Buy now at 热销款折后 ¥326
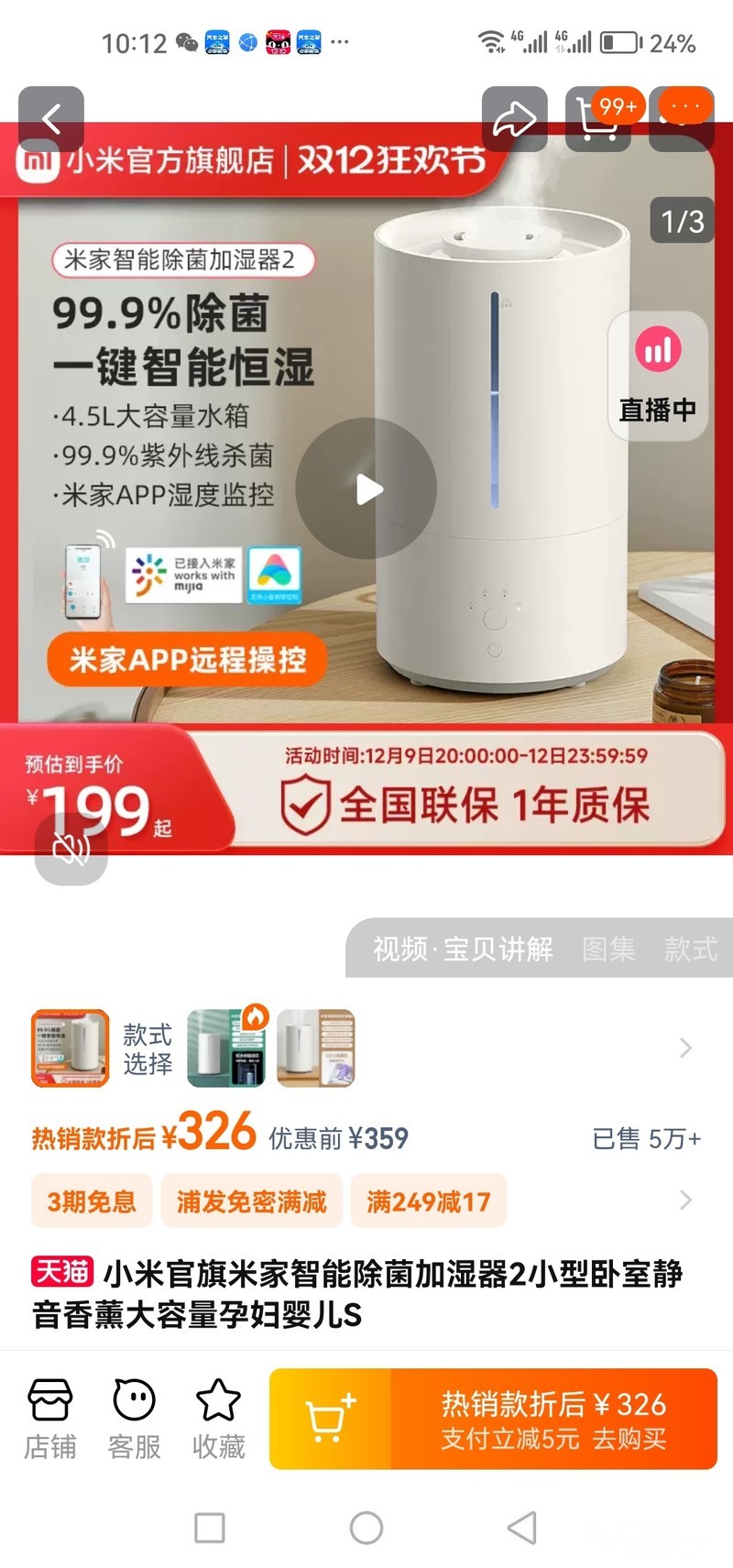 (x=553, y=1419)
